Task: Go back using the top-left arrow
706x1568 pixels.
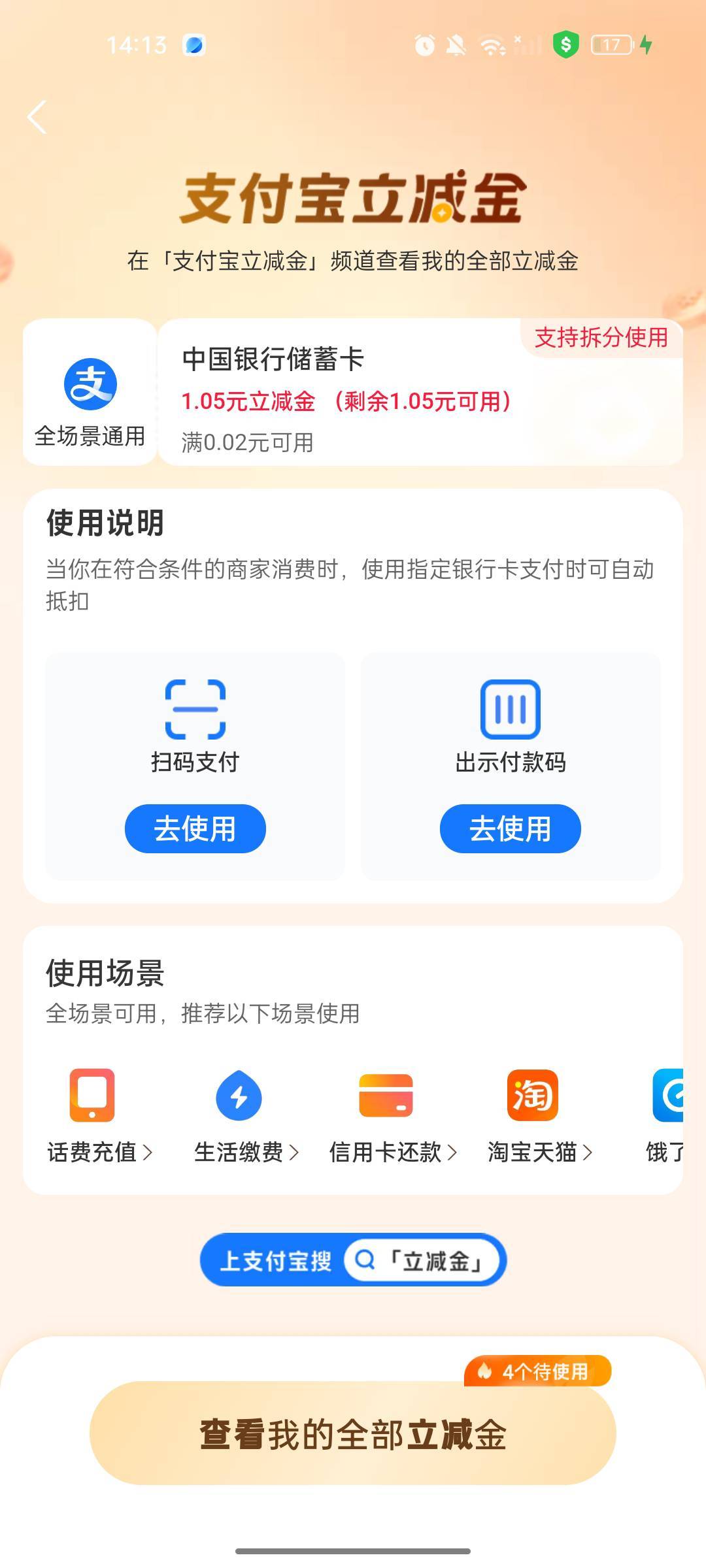Action: coord(37,117)
